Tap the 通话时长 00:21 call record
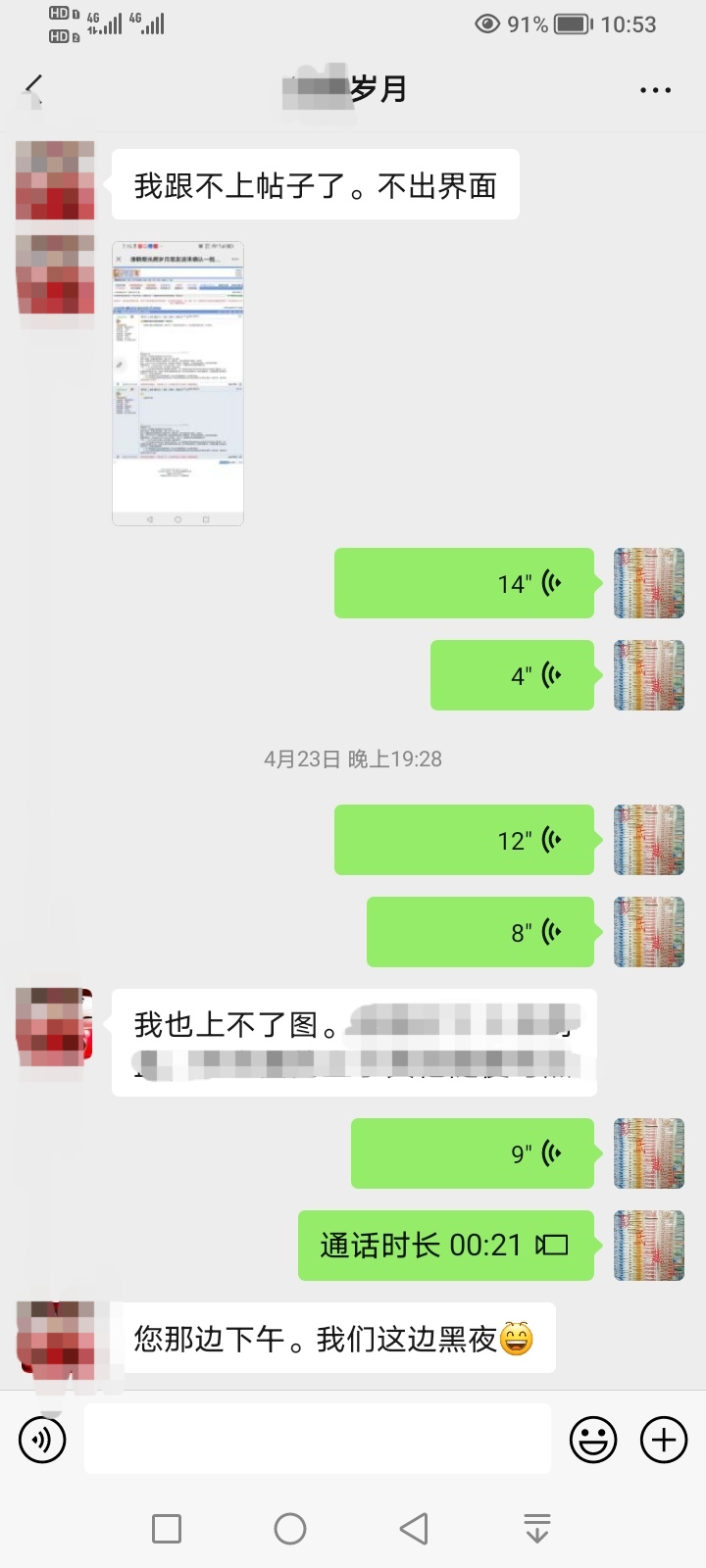The height and width of the screenshot is (1568, 706). point(446,1246)
